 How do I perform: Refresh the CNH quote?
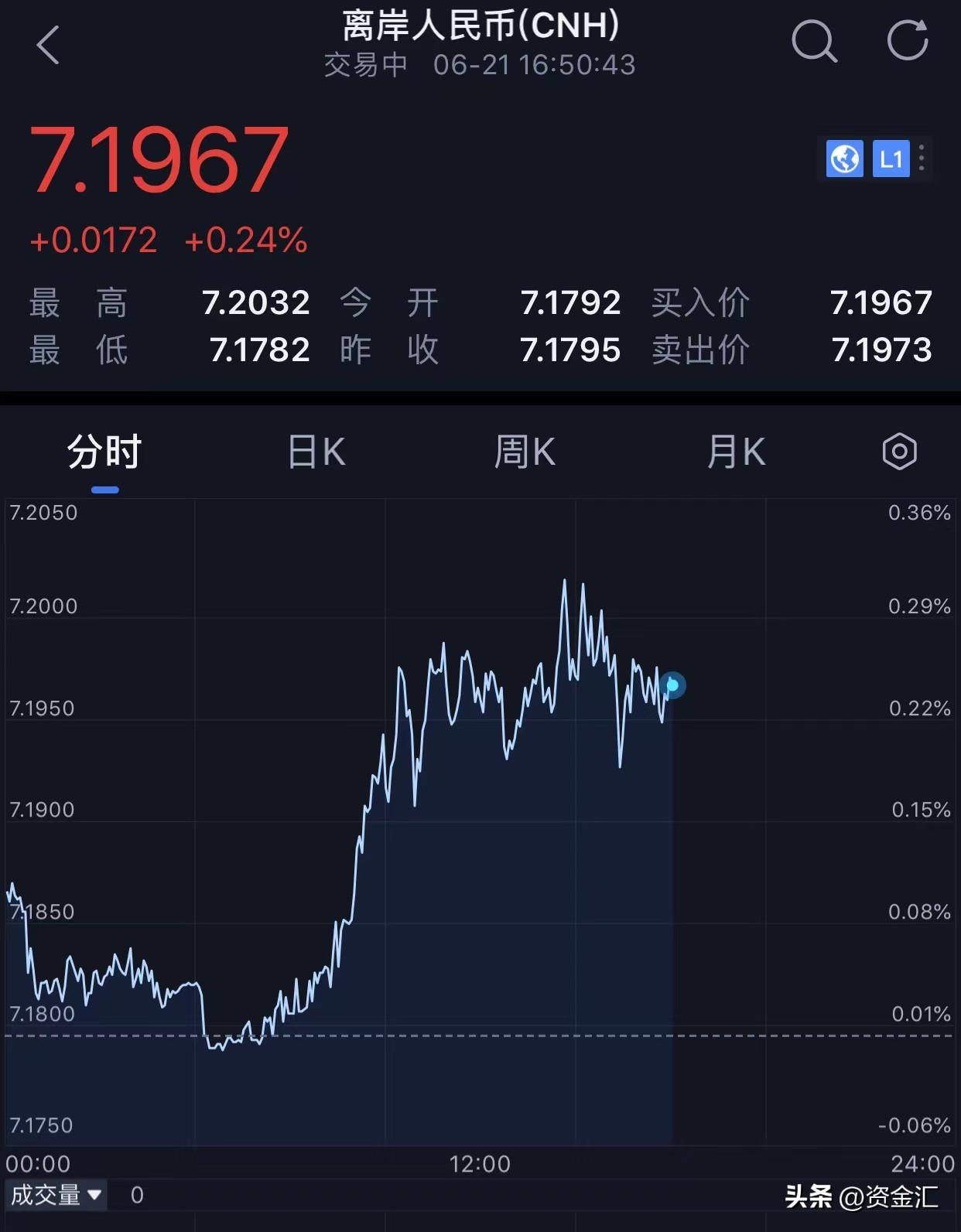908,40
